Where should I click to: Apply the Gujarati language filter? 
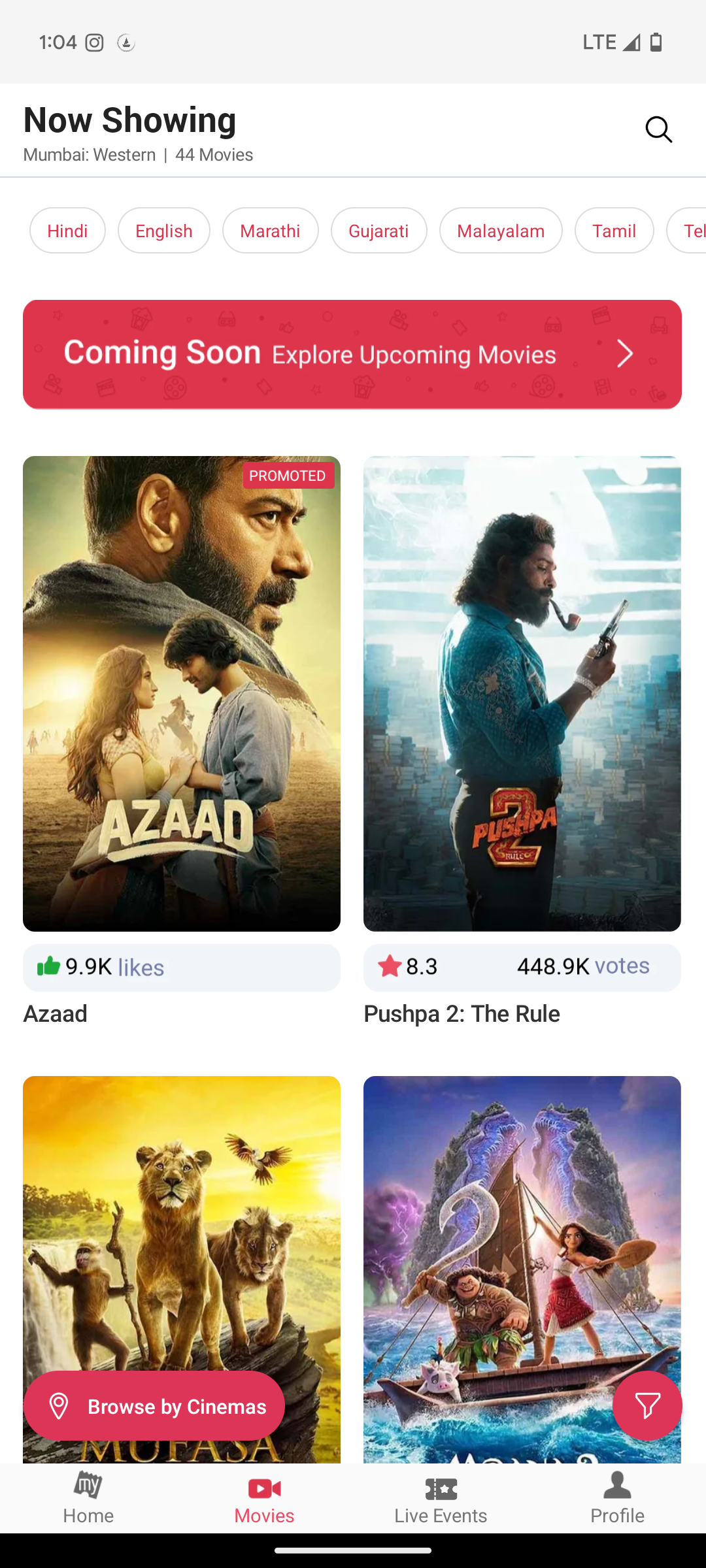point(378,231)
